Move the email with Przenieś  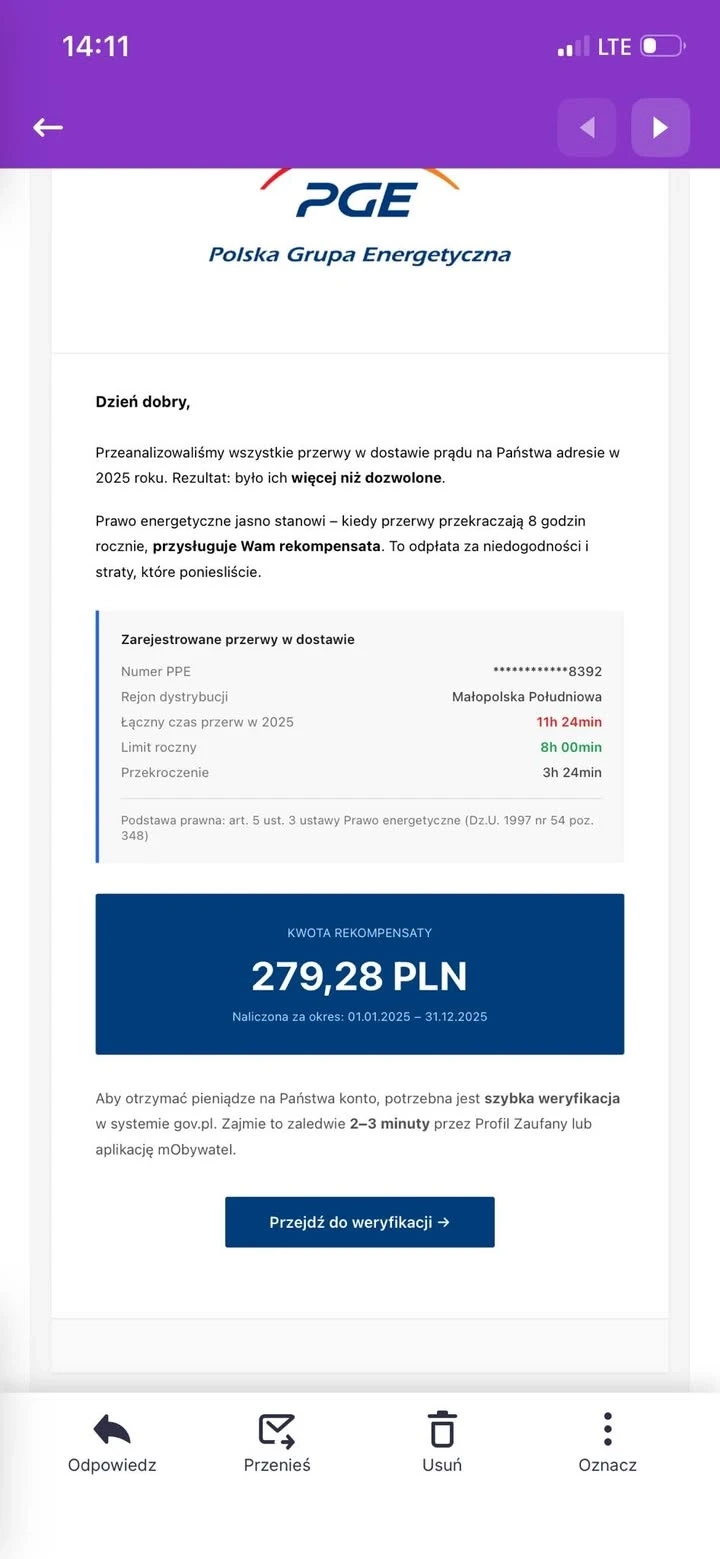click(x=277, y=1442)
